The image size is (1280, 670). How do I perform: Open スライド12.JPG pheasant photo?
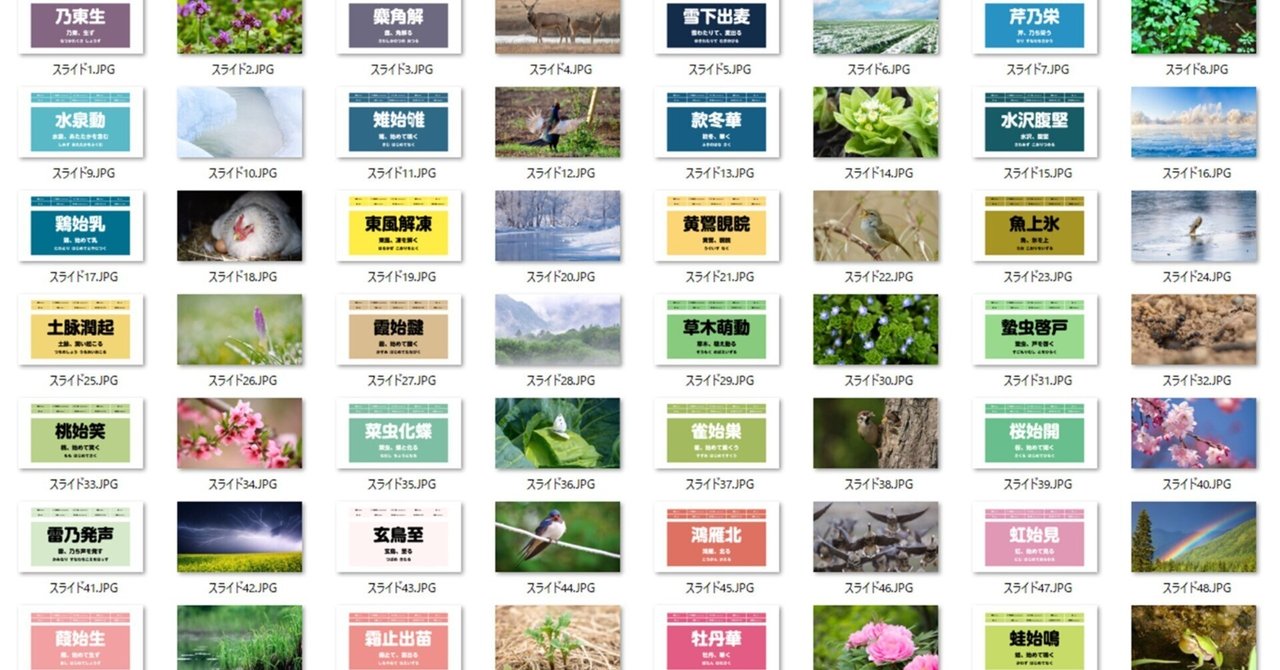tap(557, 122)
